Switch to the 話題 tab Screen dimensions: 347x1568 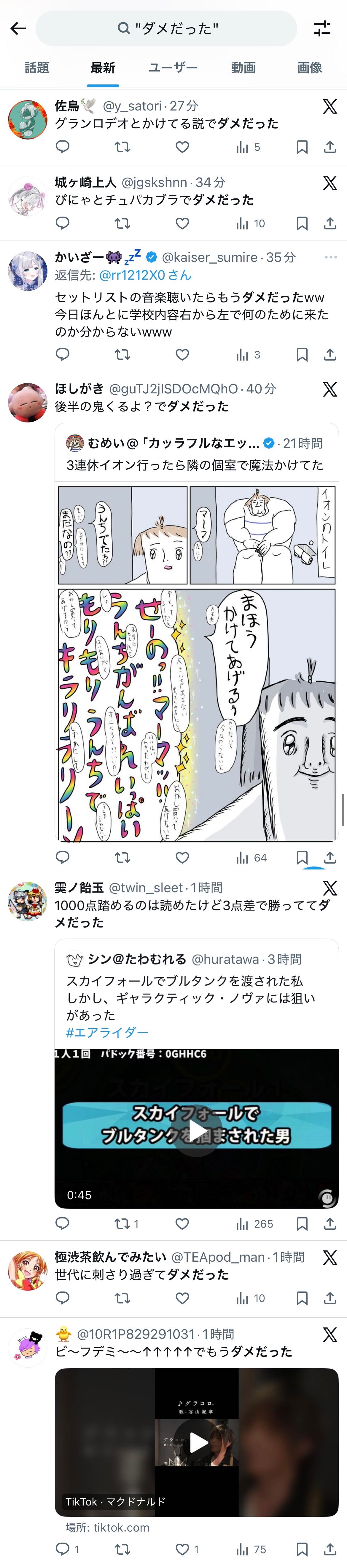pos(36,68)
